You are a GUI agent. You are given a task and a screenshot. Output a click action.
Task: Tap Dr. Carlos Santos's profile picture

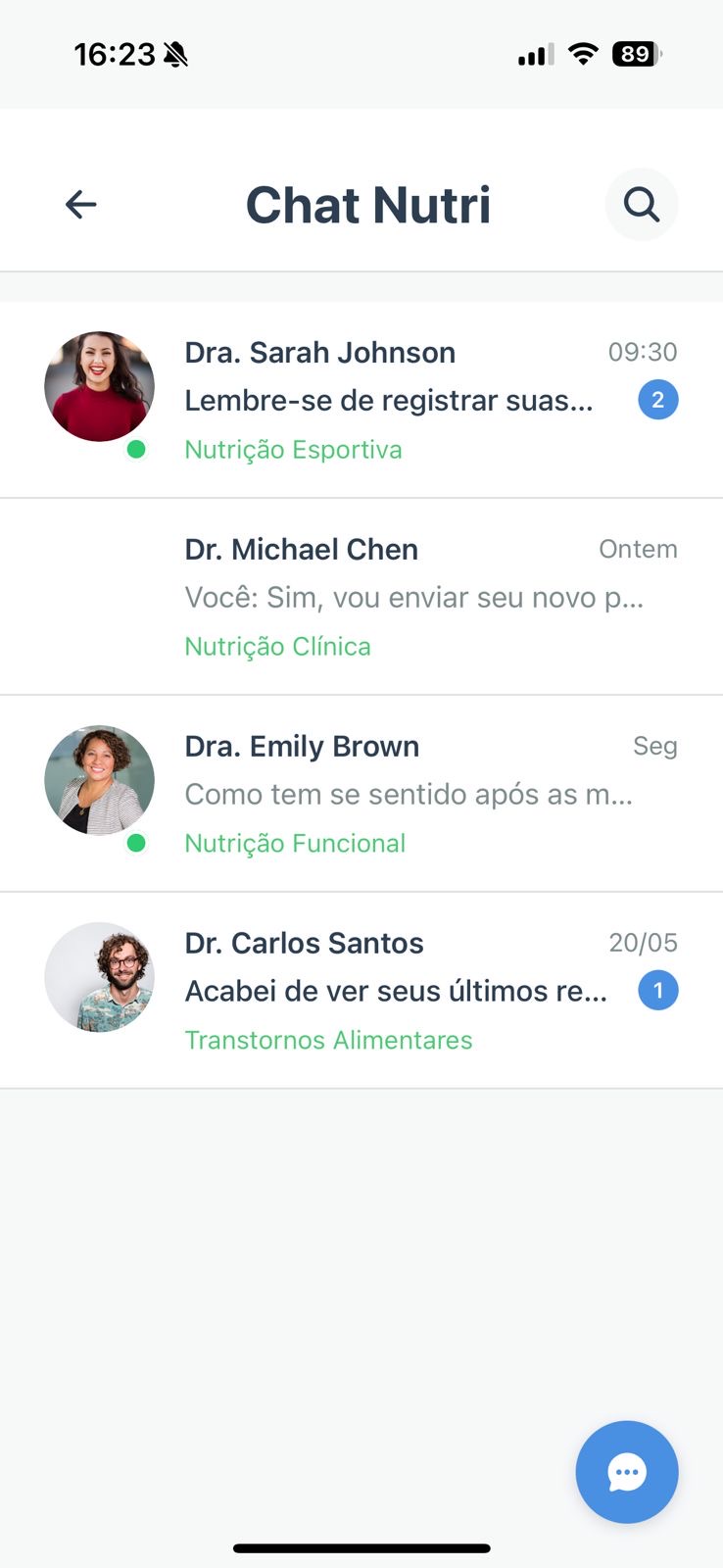99,977
